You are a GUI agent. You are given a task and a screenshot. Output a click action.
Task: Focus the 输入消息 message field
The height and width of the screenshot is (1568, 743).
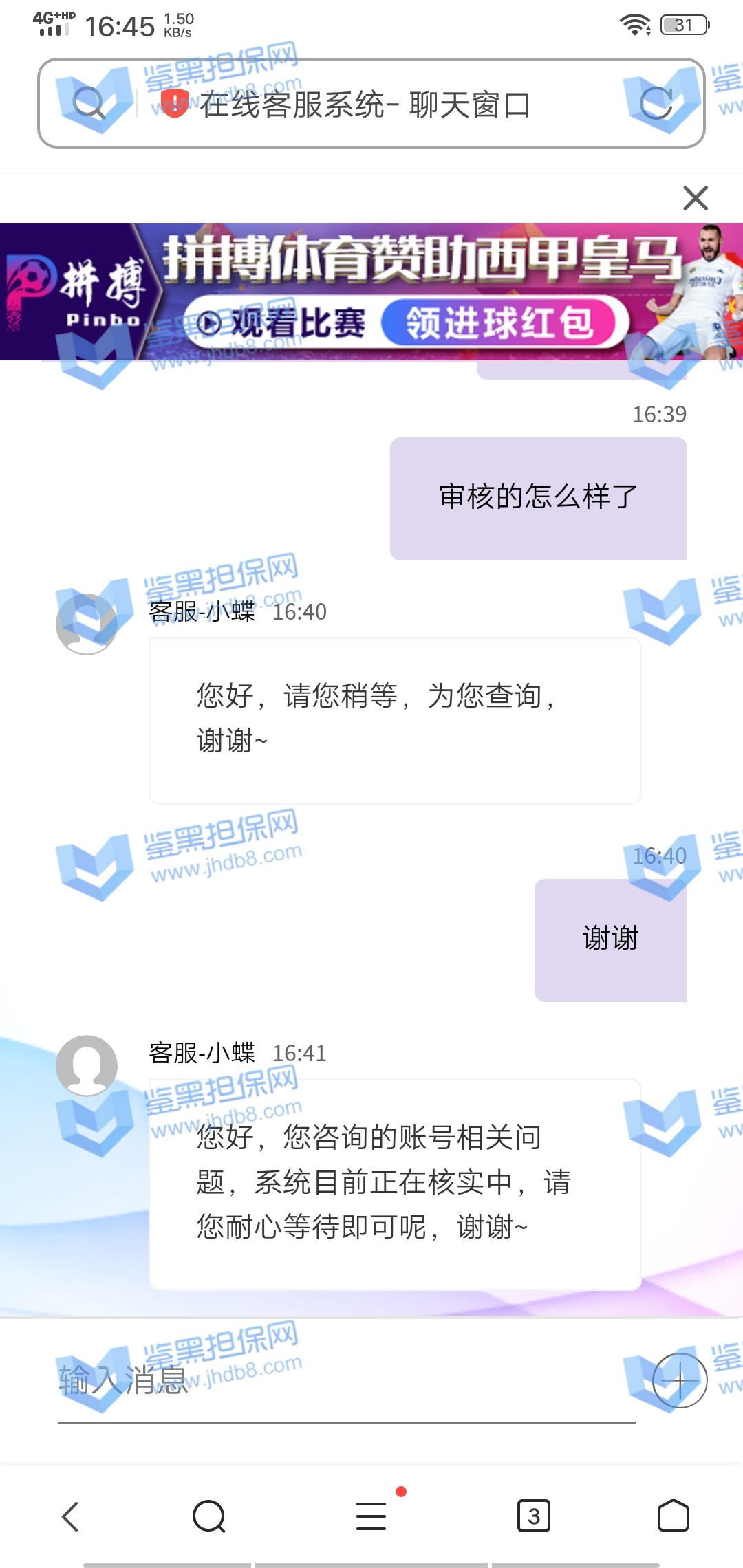pyautogui.click(x=344, y=1381)
